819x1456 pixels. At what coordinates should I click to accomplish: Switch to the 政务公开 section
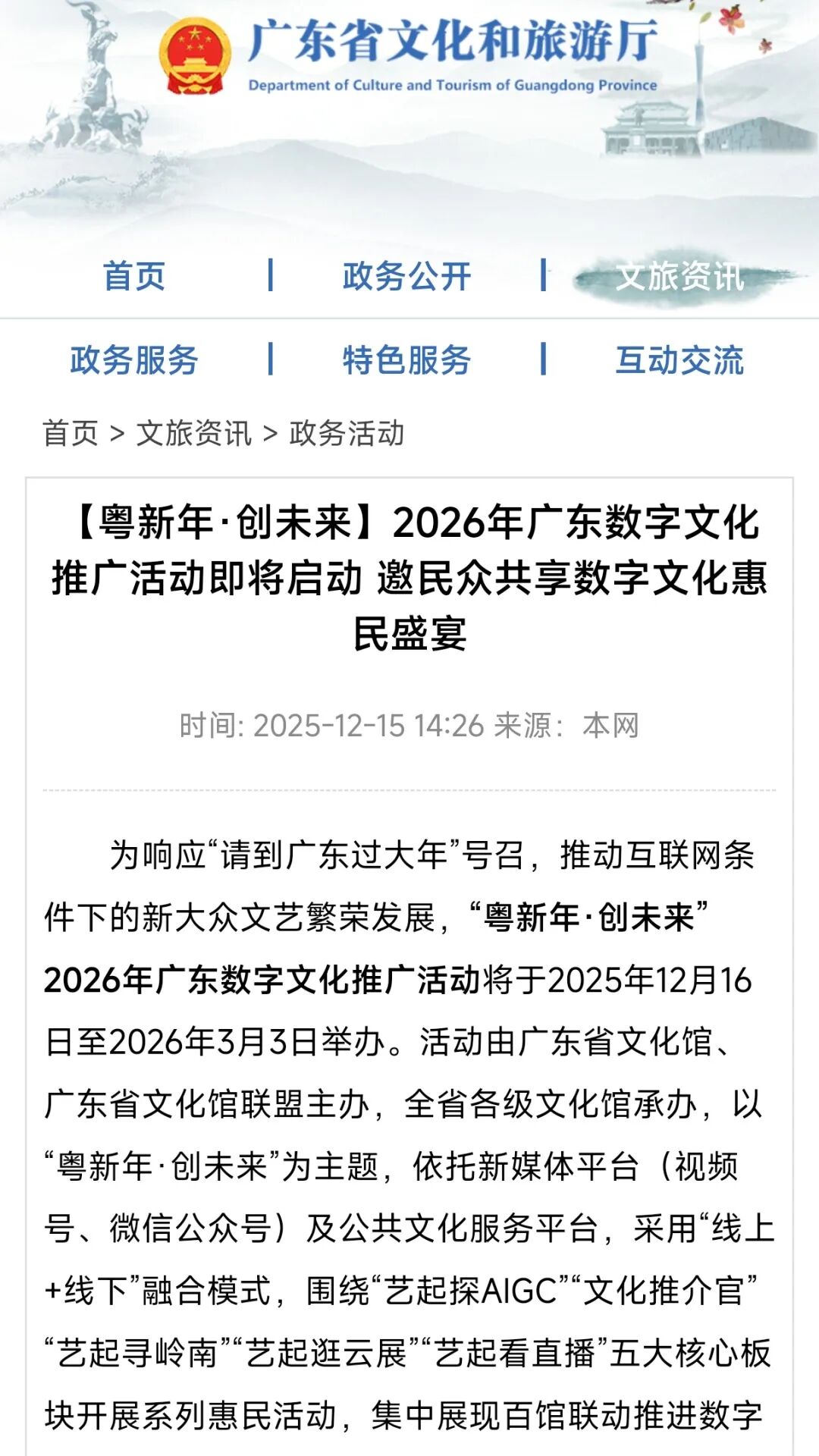point(407,276)
